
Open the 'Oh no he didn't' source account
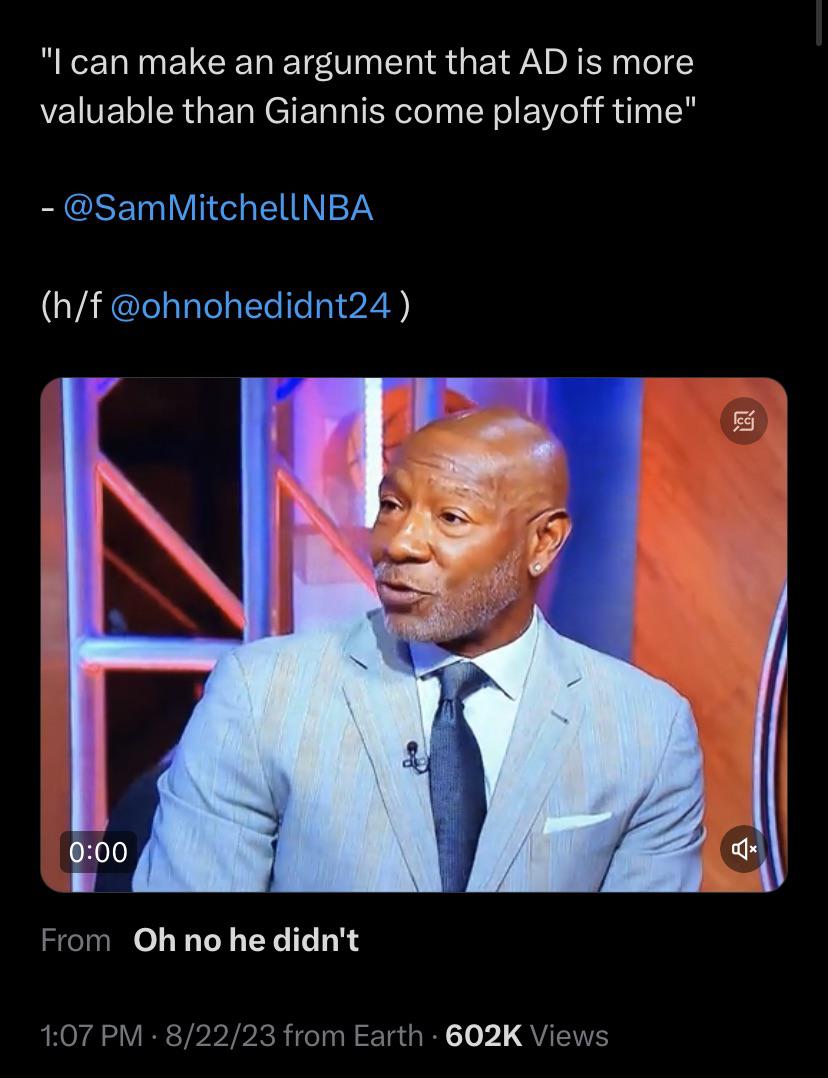pyautogui.click(x=246, y=940)
